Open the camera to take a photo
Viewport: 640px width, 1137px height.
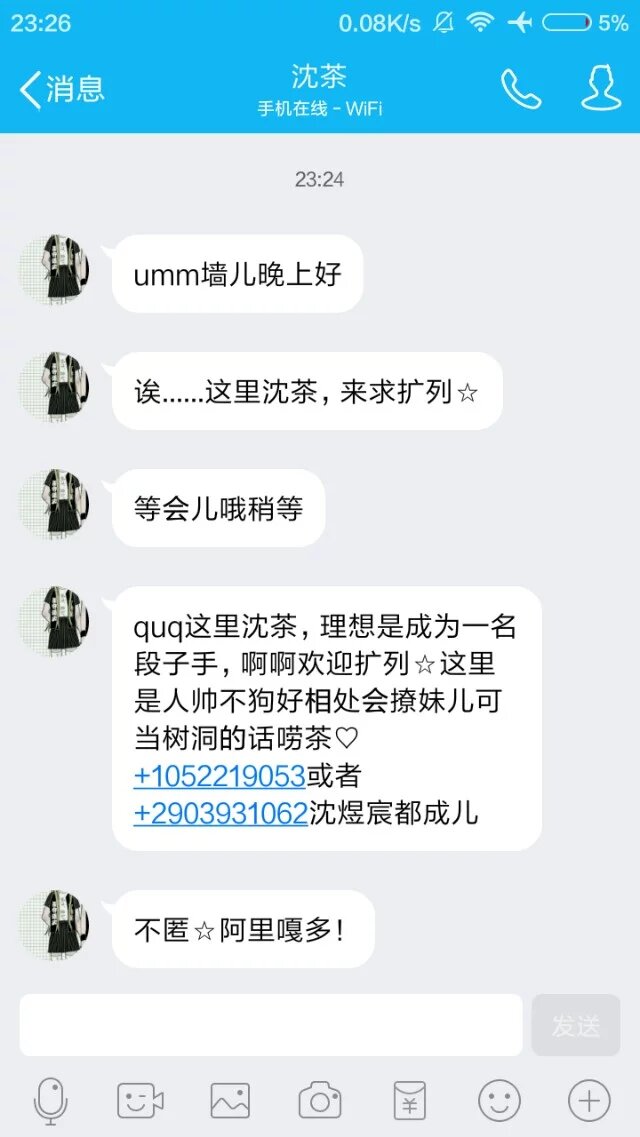tap(320, 1101)
